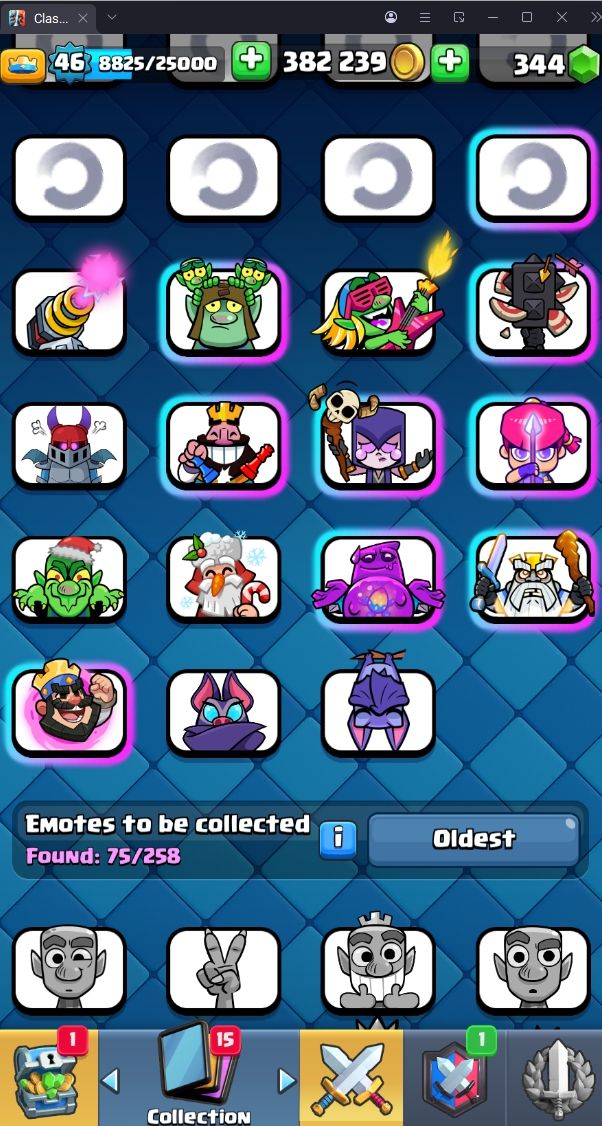Select the red-horned mega knight emote
The image size is (602, 1126).
click(x=69, y=446)
